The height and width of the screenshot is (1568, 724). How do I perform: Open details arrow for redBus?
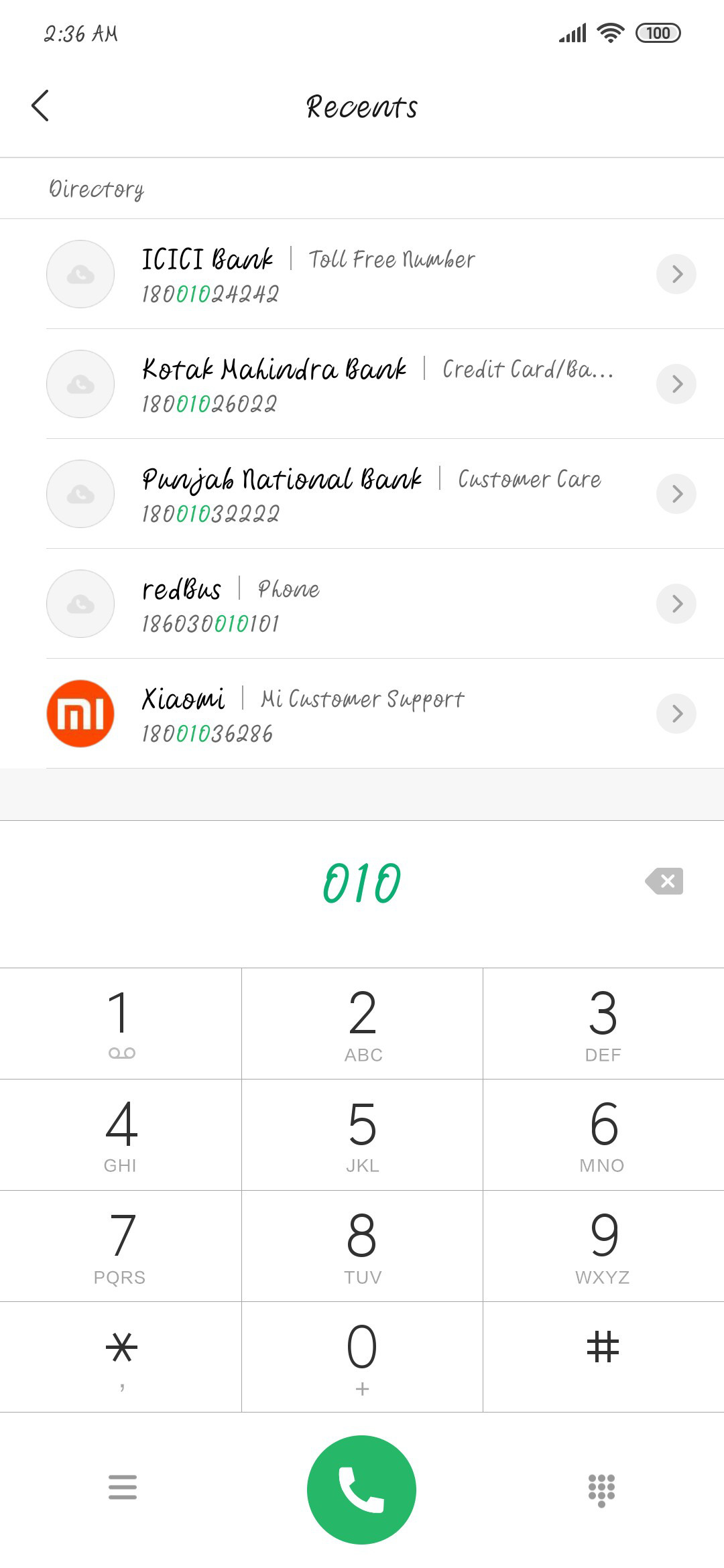[676, 604]
